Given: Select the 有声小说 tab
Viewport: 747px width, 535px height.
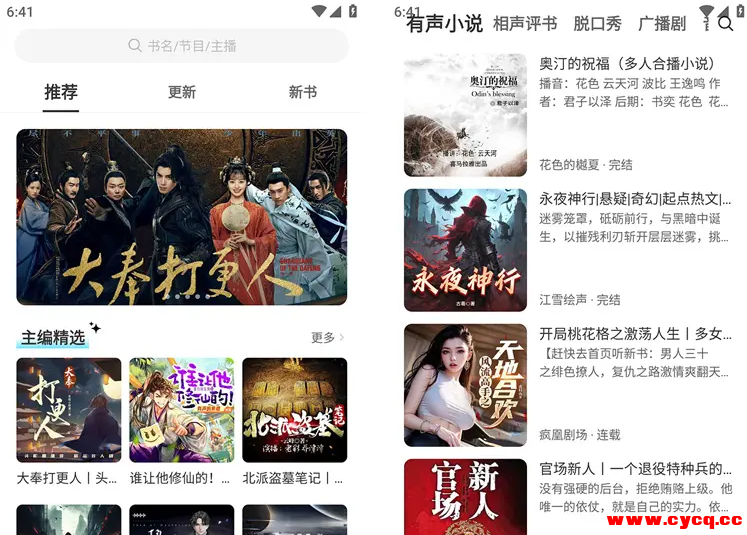Looking at the screenshot, I should point(445,23).
